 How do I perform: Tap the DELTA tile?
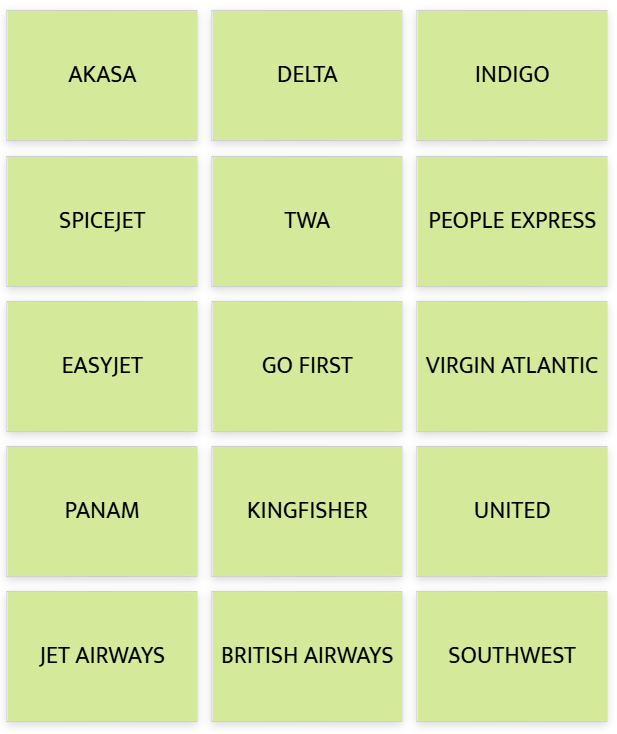point(307,75)
